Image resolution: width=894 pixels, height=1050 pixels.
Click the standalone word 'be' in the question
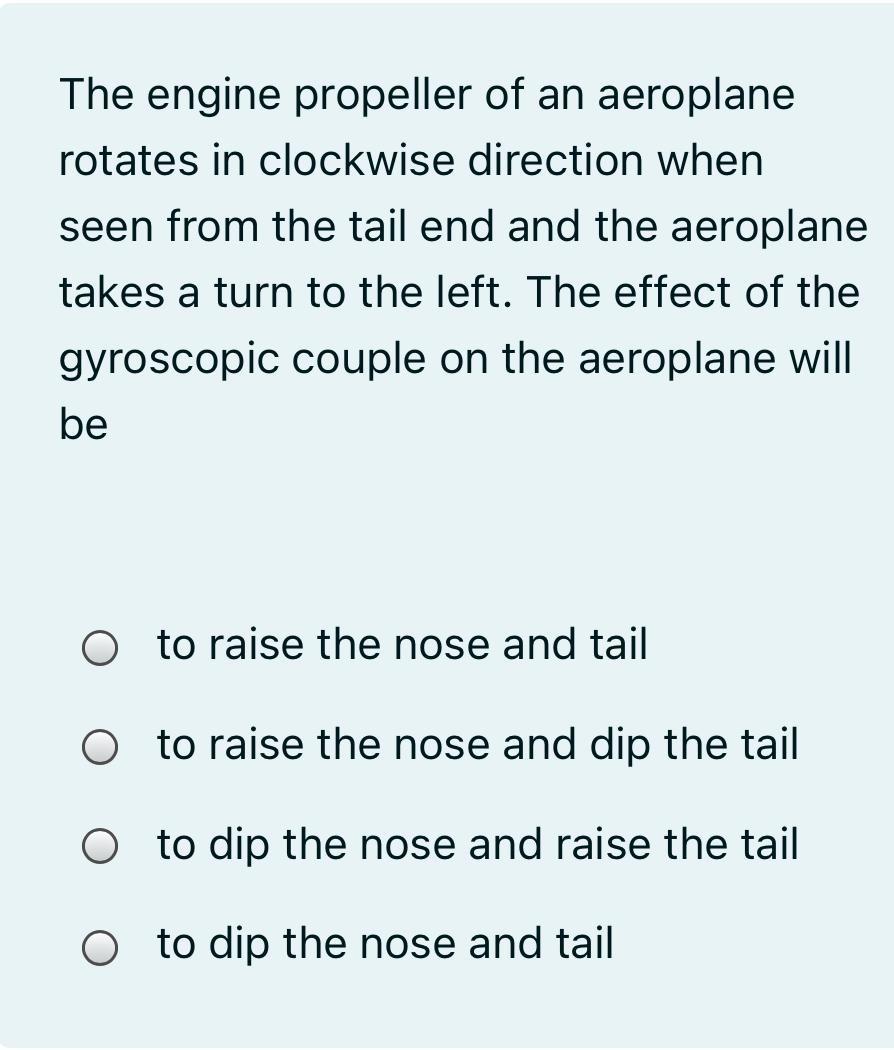point(81,424)
